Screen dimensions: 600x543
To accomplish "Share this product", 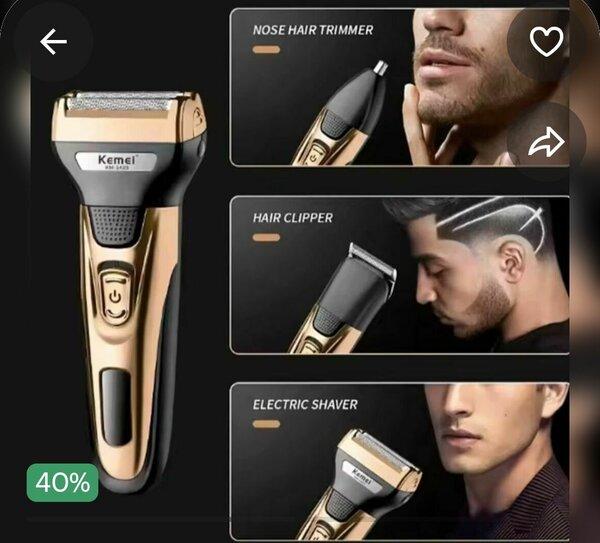I will pos(546,142).
